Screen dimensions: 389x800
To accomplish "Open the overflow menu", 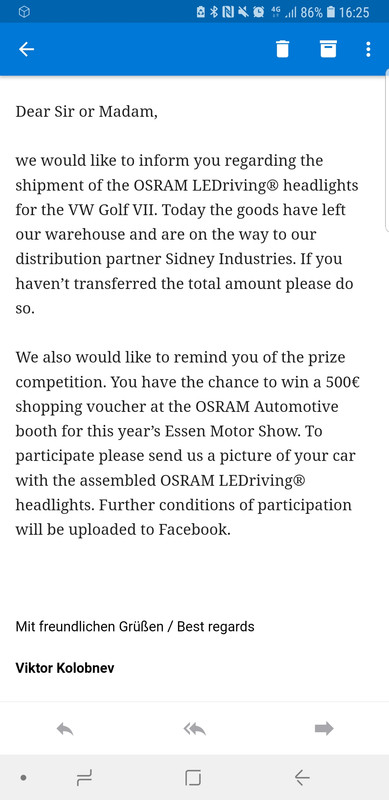I will click(368, 49).
